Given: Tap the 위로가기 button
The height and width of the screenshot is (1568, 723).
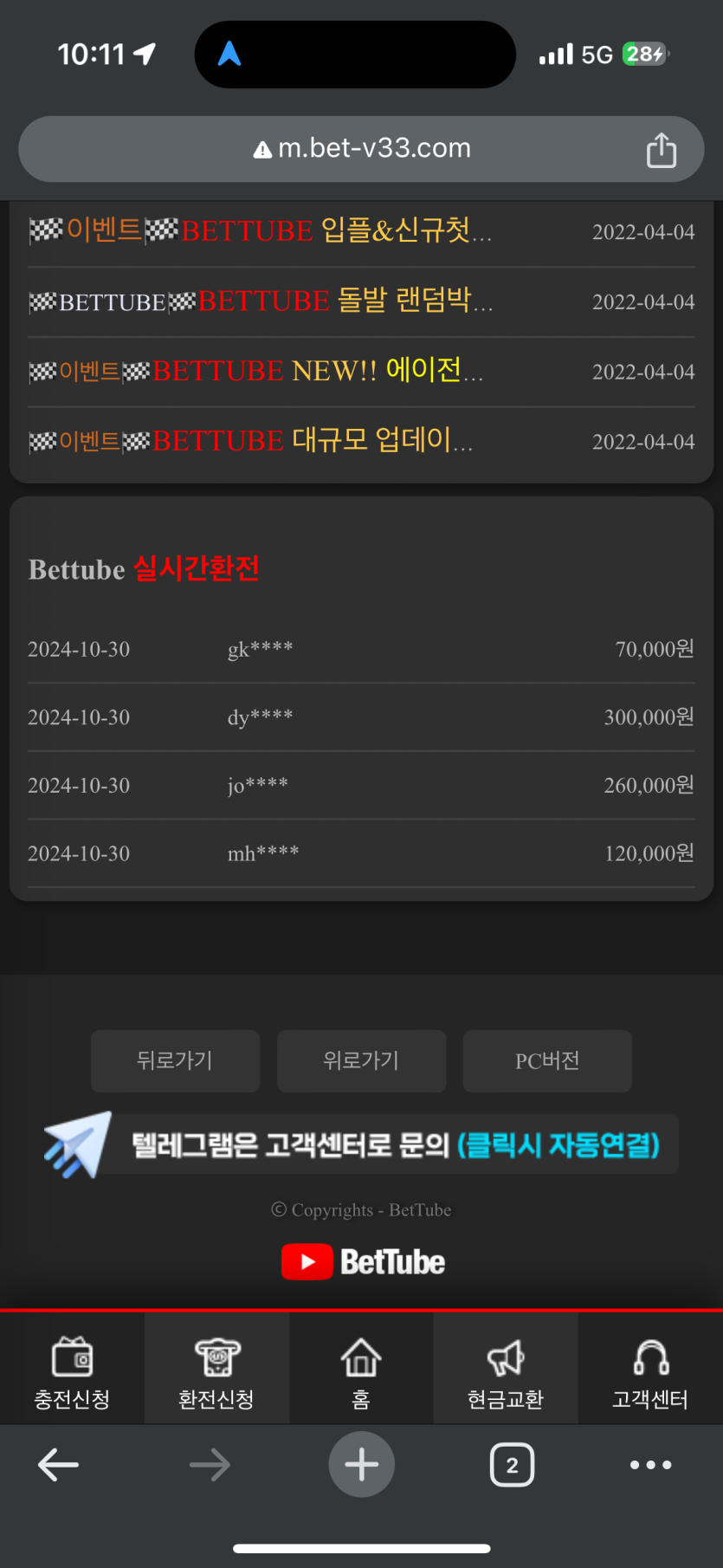Looking at the screenshot, I should click(361, 1060).
